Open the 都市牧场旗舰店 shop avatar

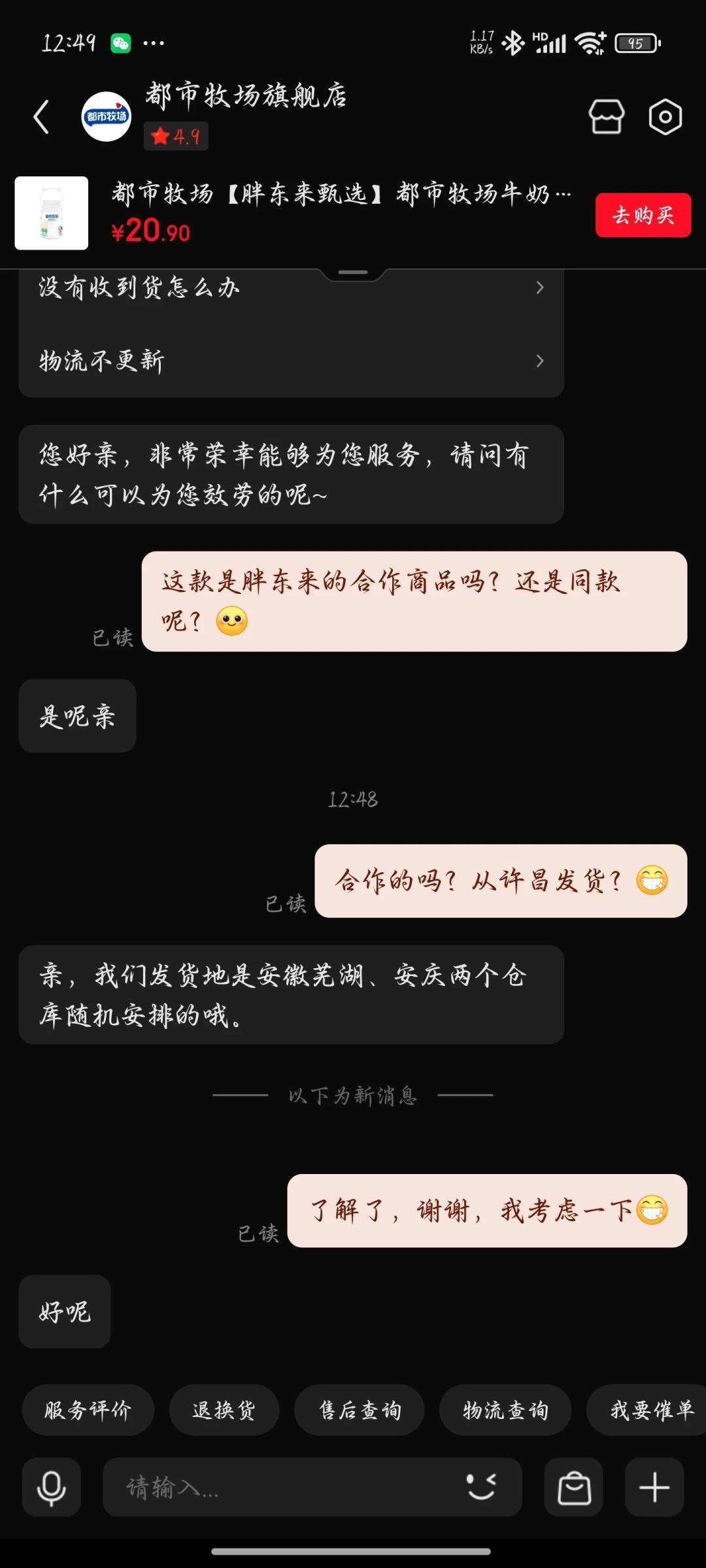[x=106, y=117]
